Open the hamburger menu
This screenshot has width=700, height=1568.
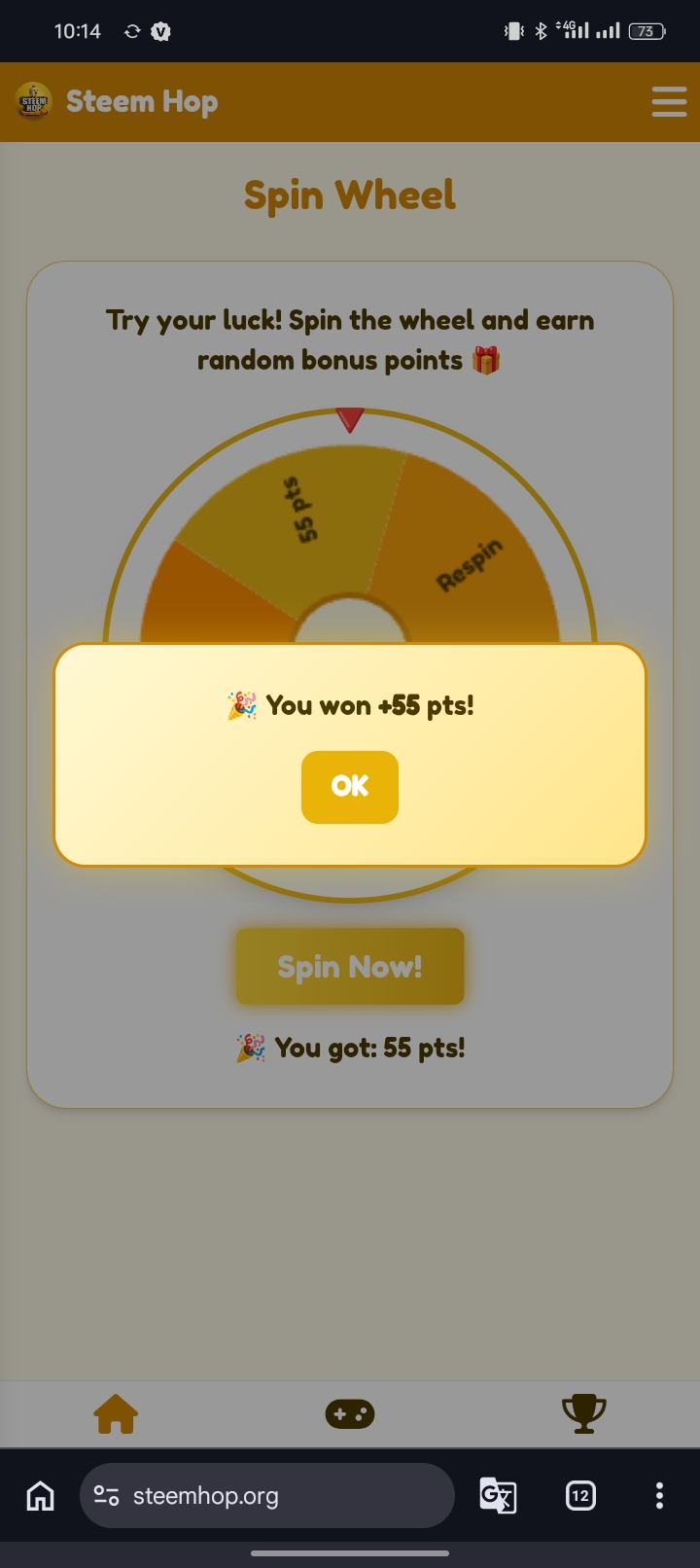(669, 102)
